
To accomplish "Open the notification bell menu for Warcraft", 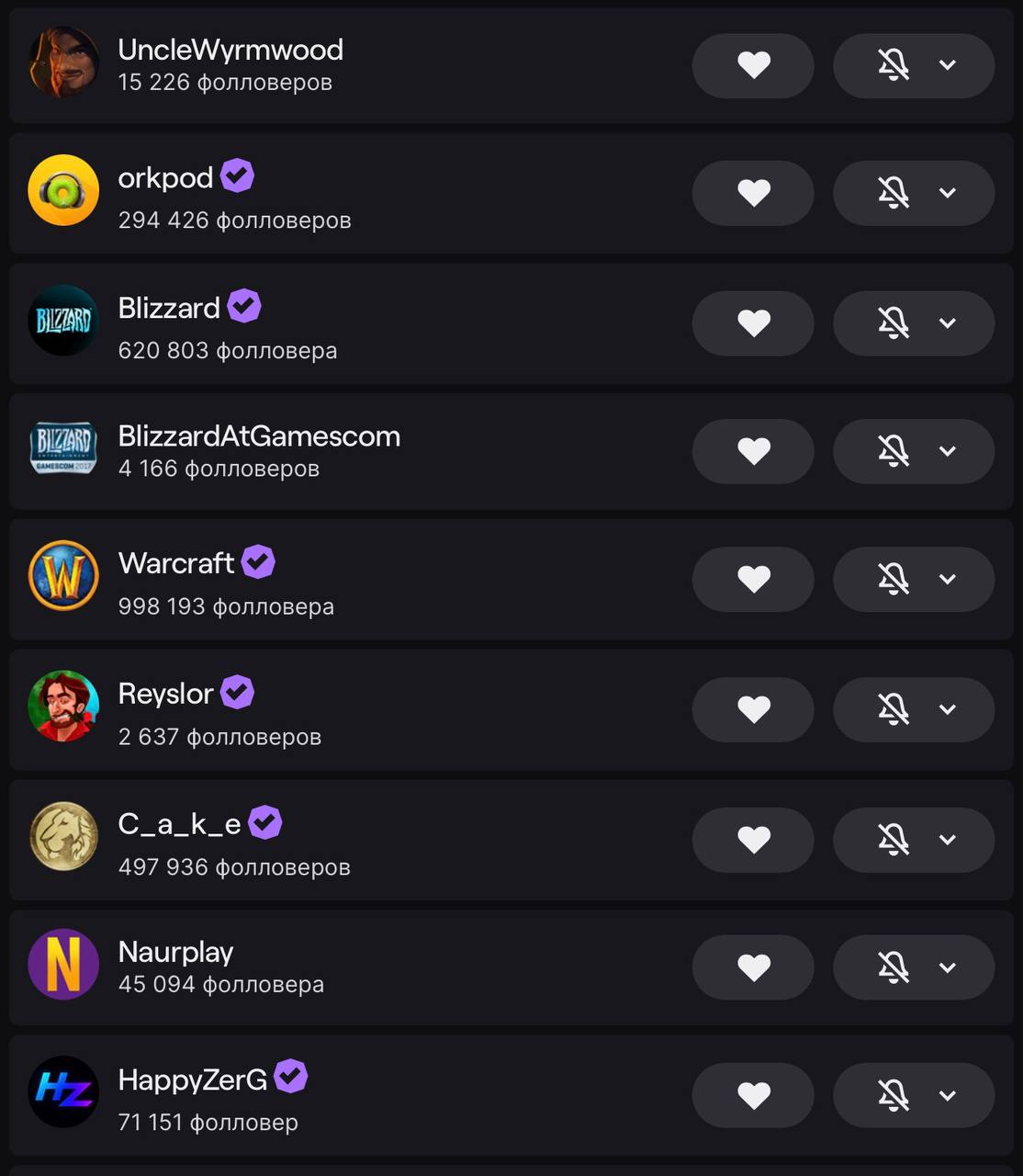I will coord(914,579).
